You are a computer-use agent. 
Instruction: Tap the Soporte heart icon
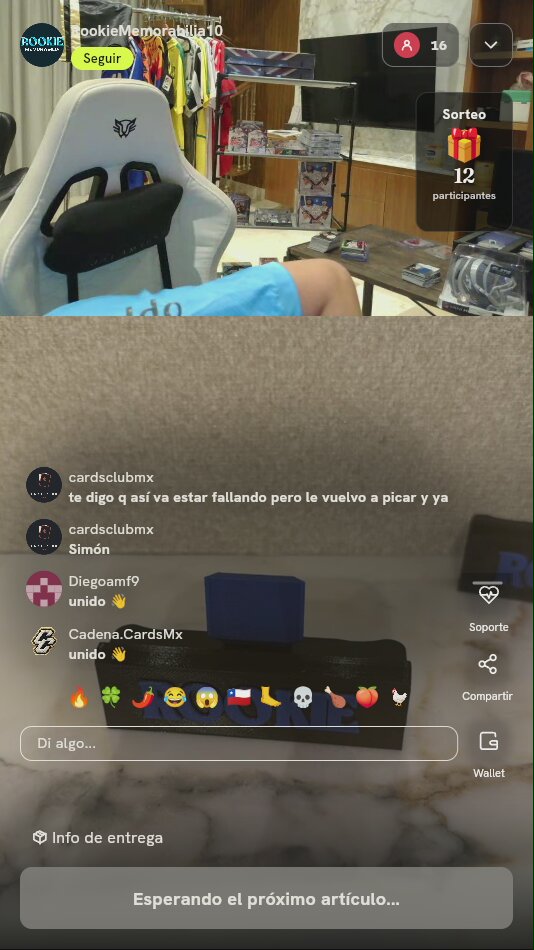click(x=488, y=594)
